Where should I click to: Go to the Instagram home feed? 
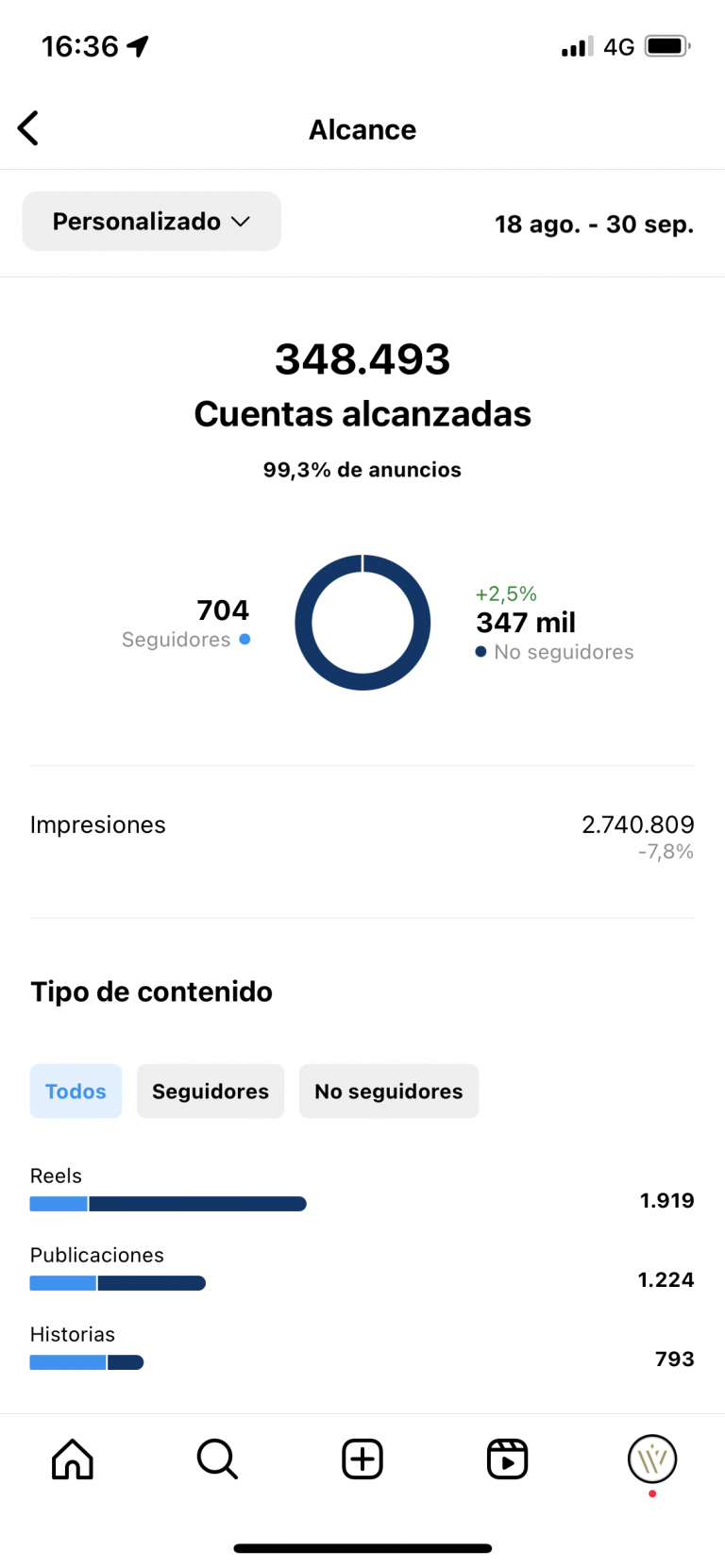(73, 1460)
